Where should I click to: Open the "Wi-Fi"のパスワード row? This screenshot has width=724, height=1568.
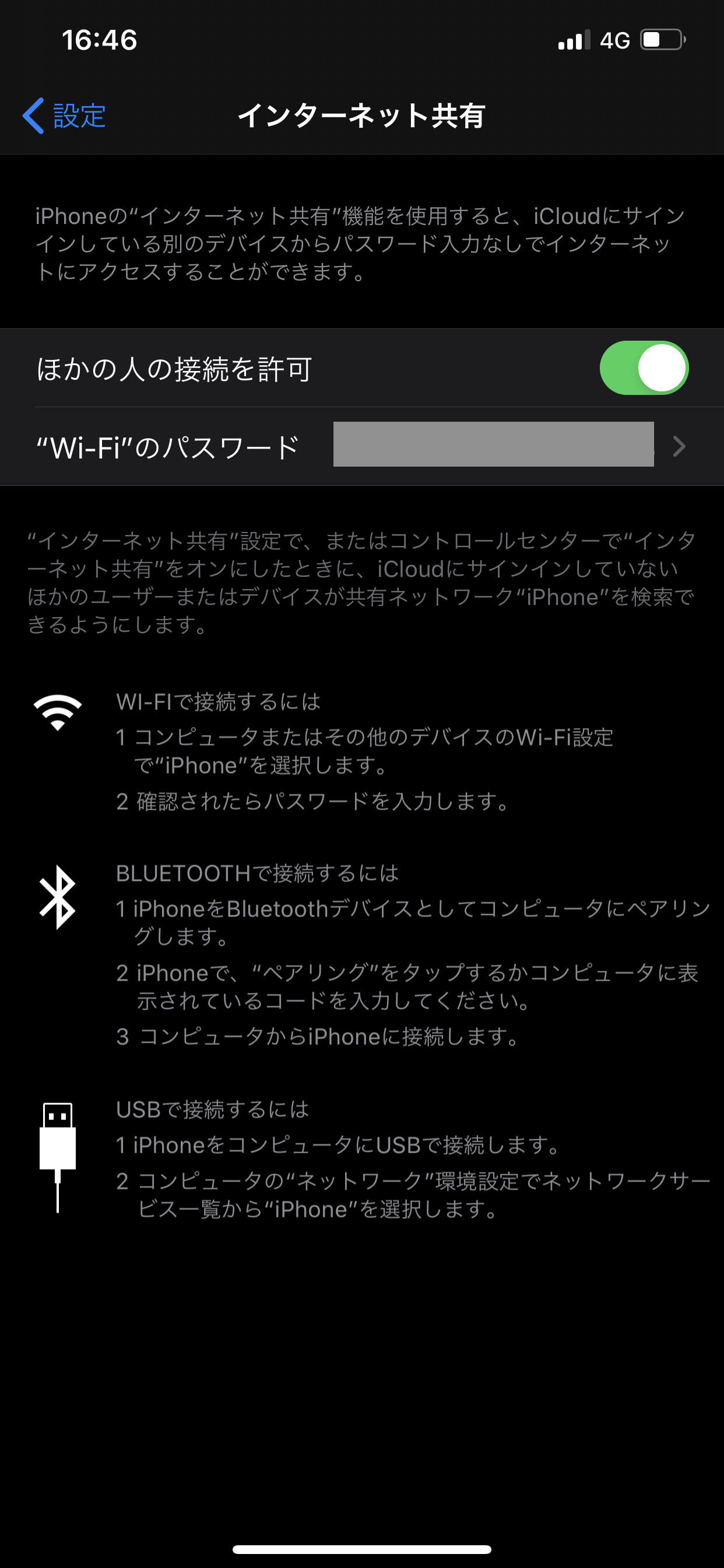click(361, 447)
